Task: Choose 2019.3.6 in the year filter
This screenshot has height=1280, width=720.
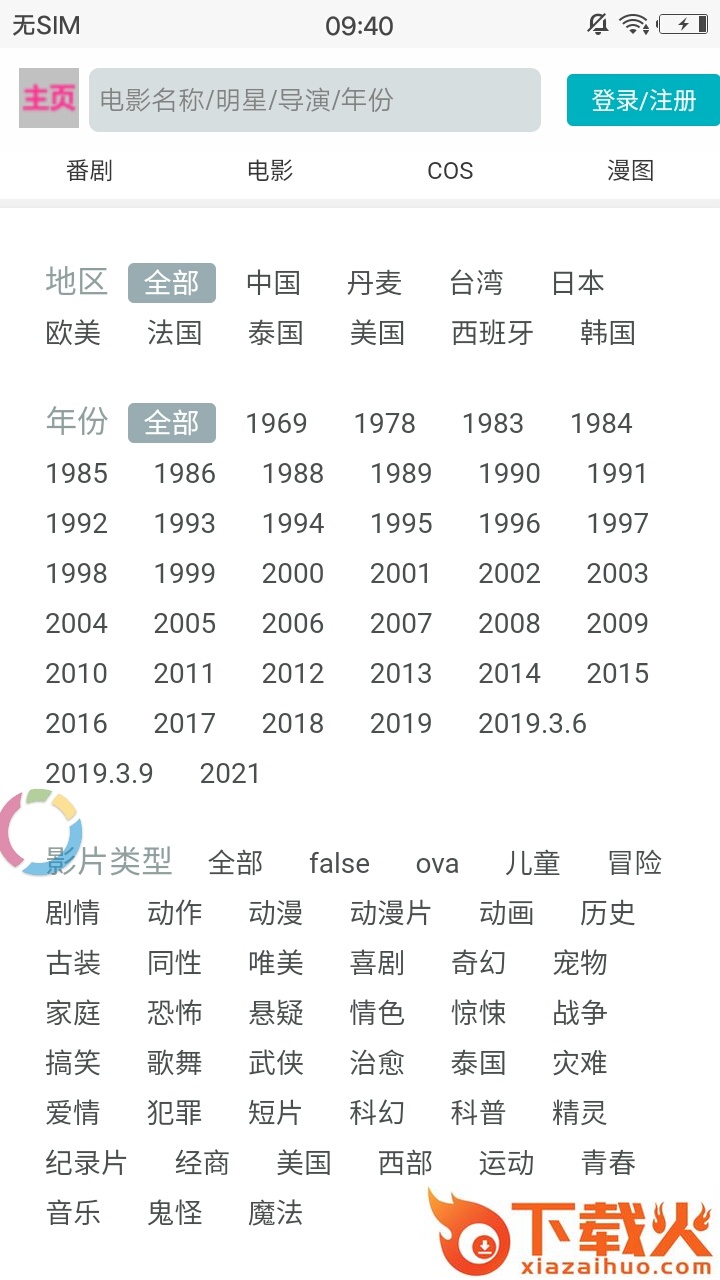Action: [x=532, y=723]
